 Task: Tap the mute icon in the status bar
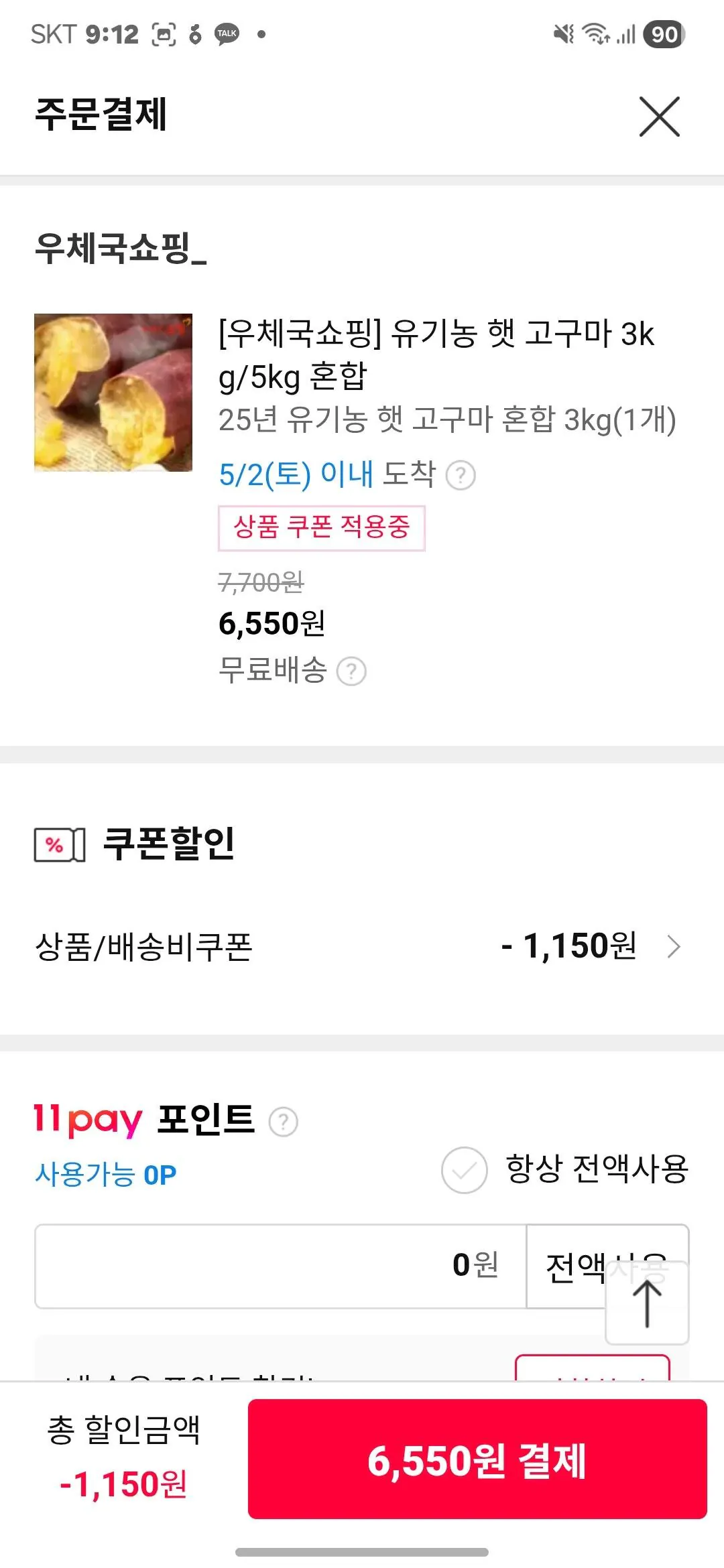click(x=565, y=34)
